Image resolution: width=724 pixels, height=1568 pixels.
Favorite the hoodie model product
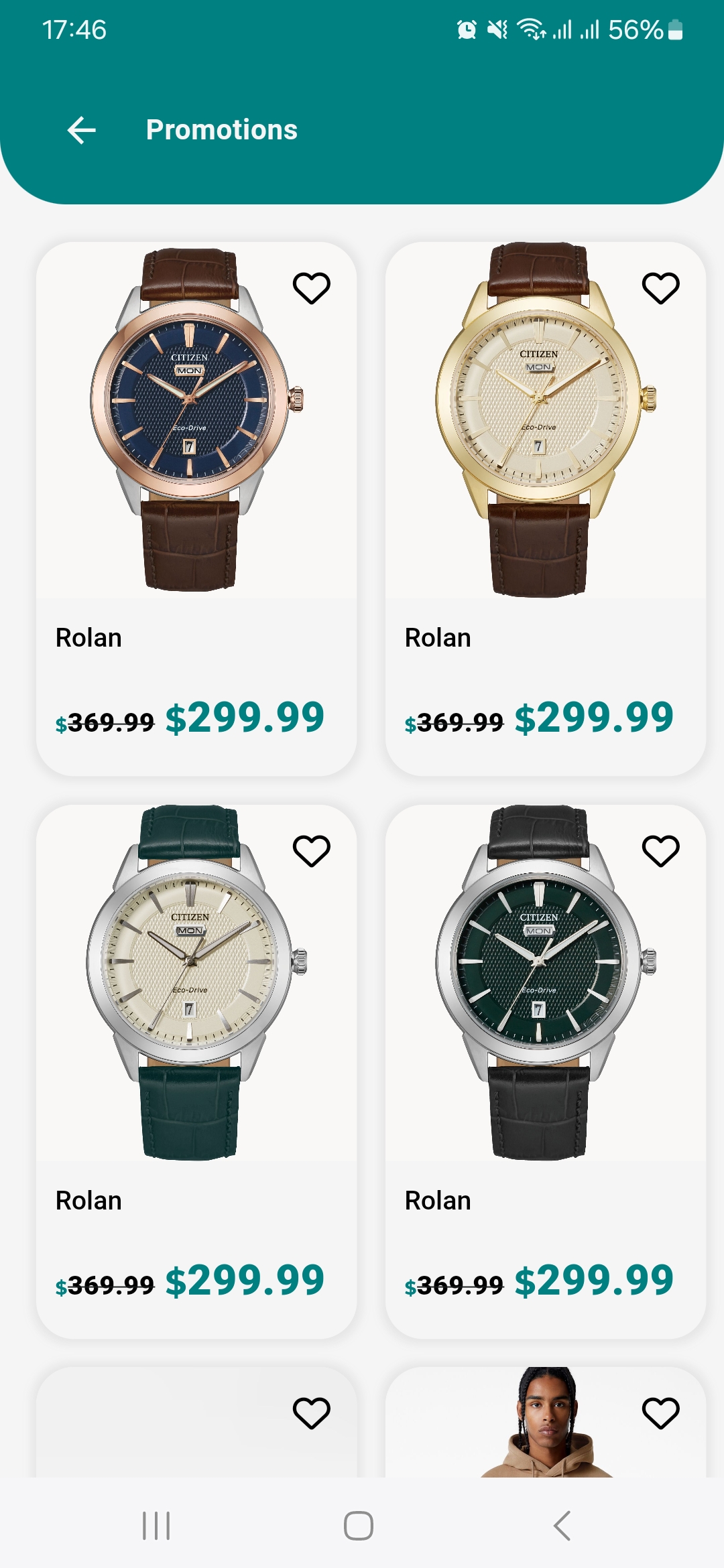click(x=660, y=1413)
